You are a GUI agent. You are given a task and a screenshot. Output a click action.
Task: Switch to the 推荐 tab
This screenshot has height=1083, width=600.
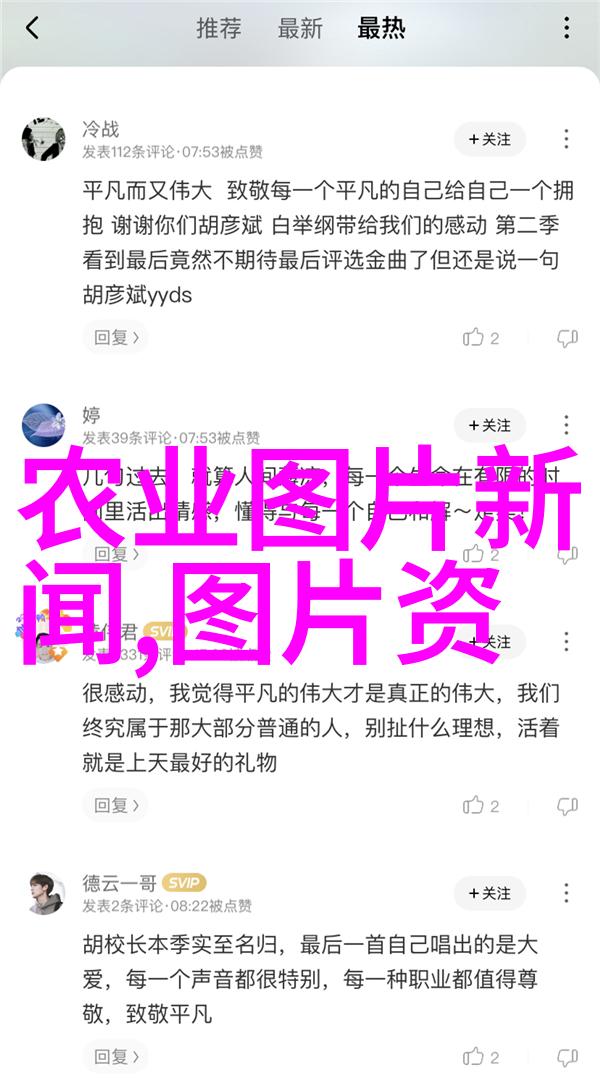pyautogui.click(x=218, y=28)
